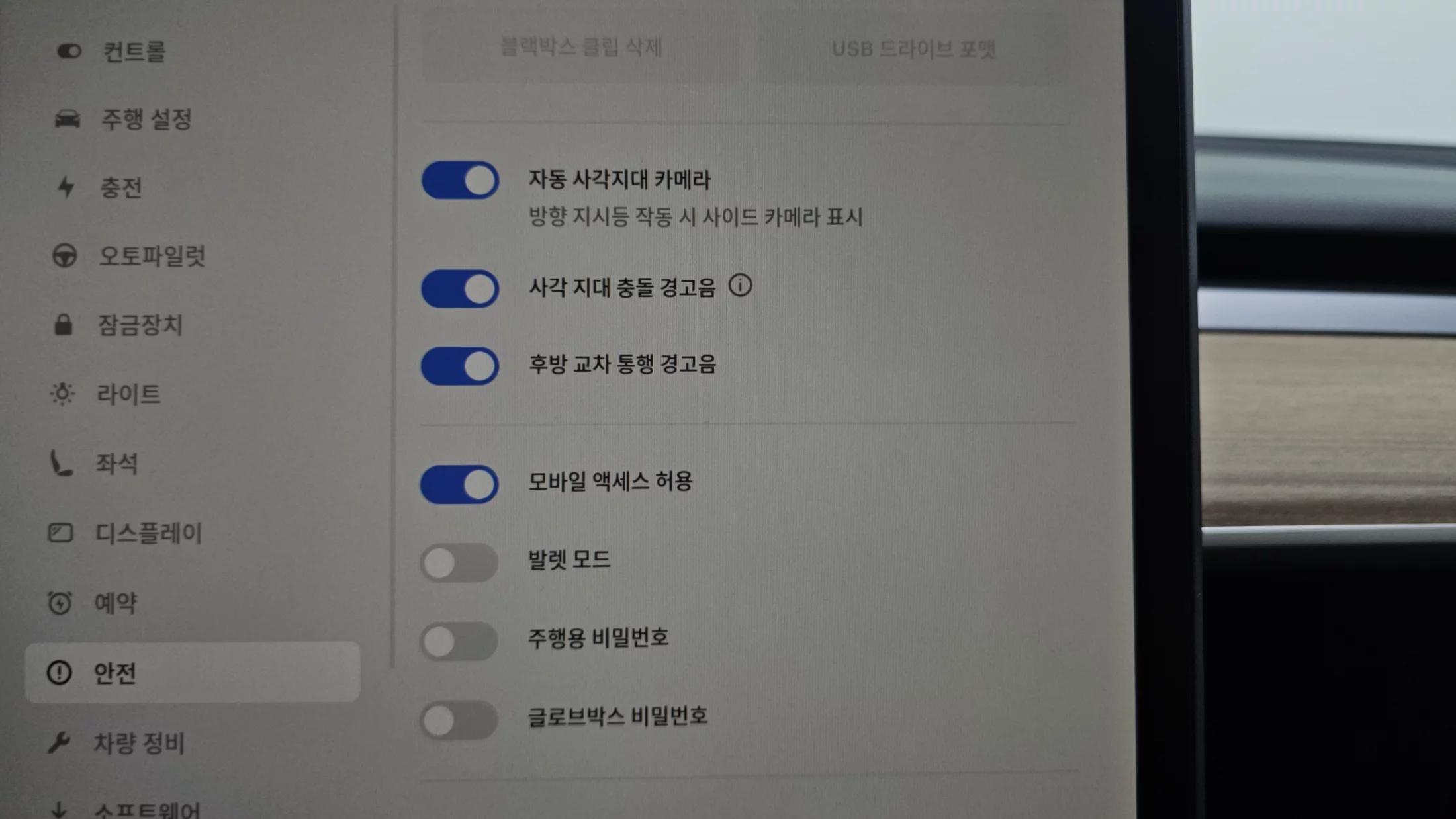Enable 글로브박스 비밀번호
The width and height of the screenshot is (1456, 819).
(459, 719)
